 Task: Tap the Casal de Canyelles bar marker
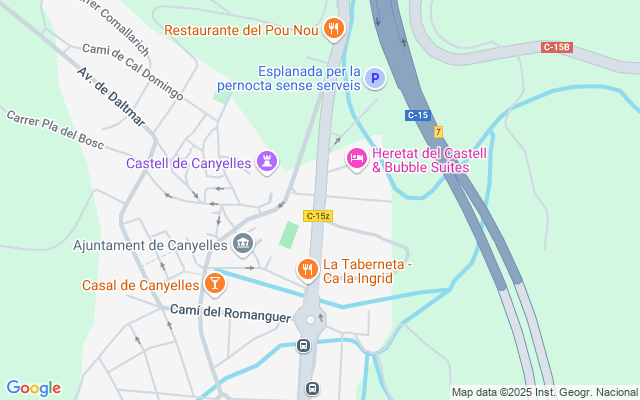(213, 285)
